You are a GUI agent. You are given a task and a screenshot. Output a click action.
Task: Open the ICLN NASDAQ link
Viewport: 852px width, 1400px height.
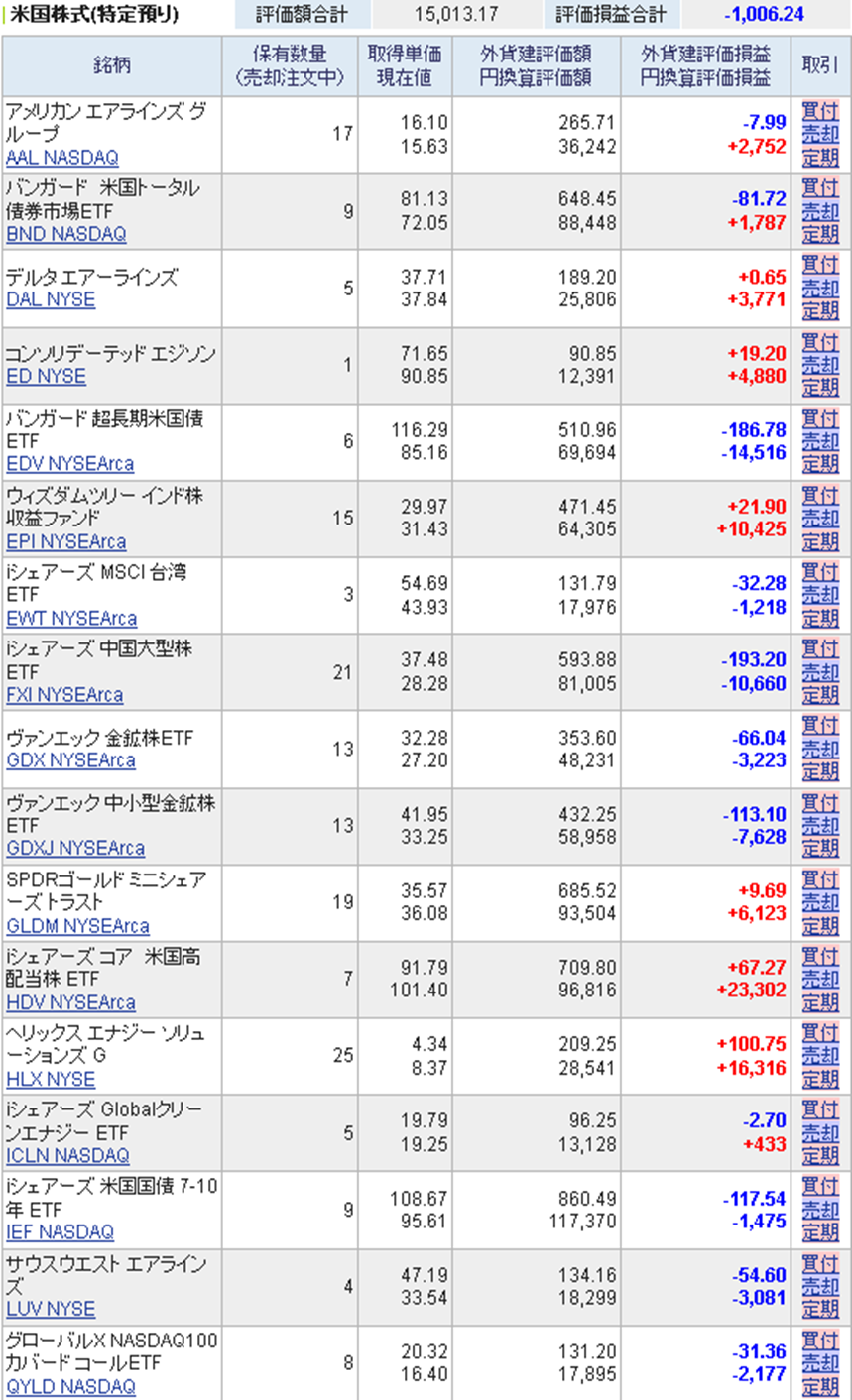[67, 1155]
